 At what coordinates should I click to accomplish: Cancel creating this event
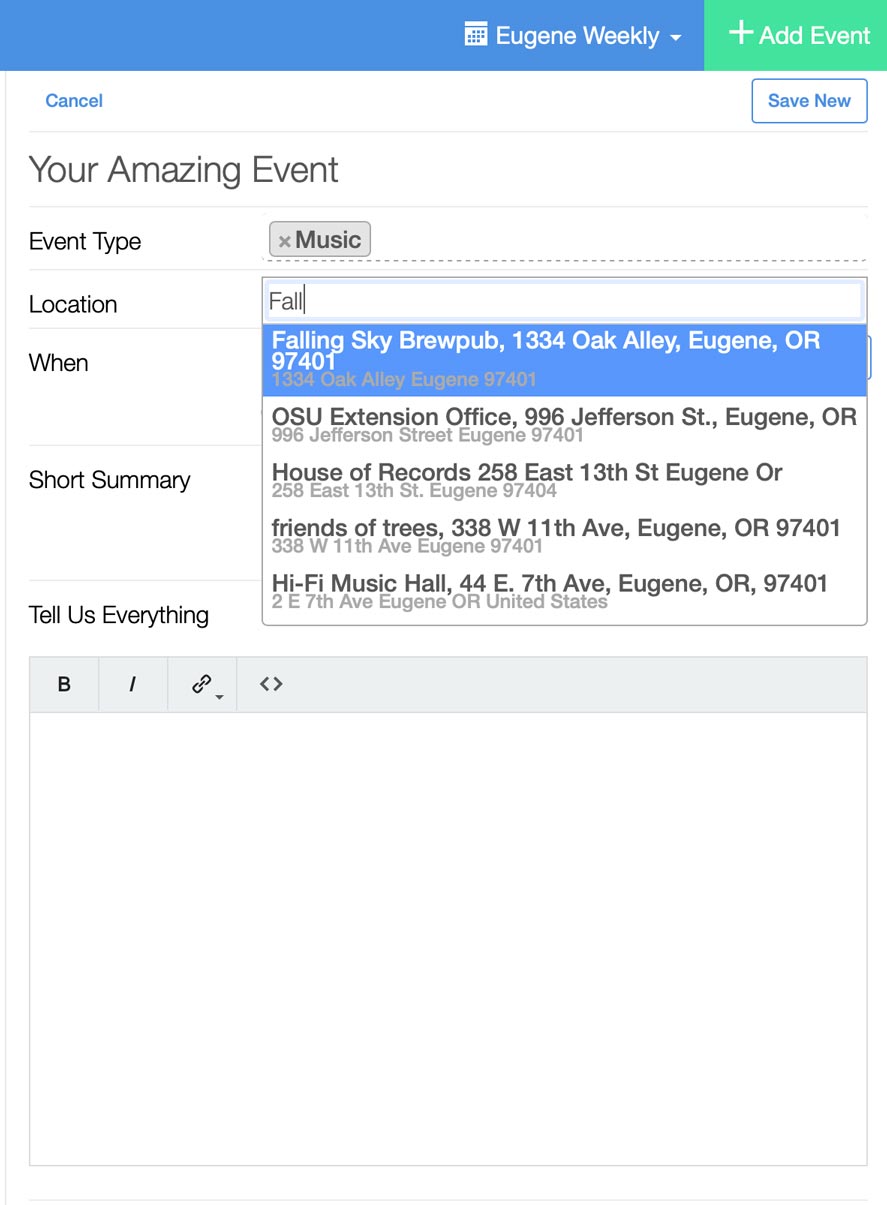pyautogui.click(x=74, y=101)
